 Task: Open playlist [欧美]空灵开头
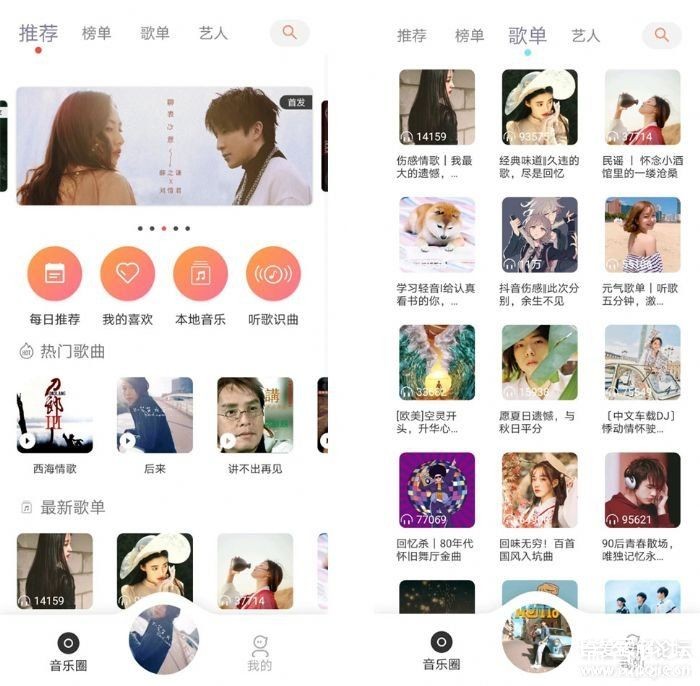coord(437,363)
